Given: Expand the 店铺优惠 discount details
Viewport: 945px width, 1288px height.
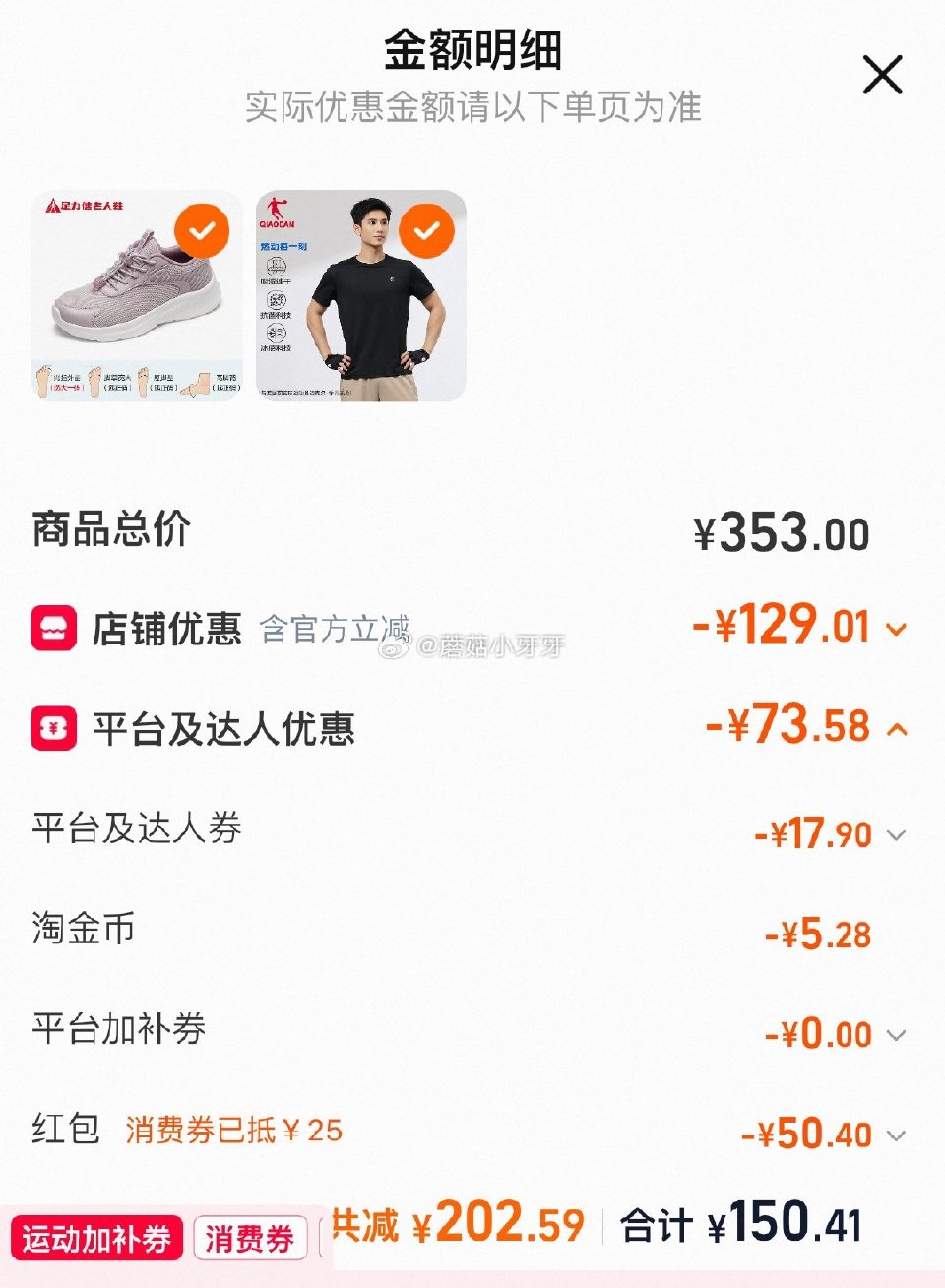Looking at the screenshot, I should (x=896, y=630).
